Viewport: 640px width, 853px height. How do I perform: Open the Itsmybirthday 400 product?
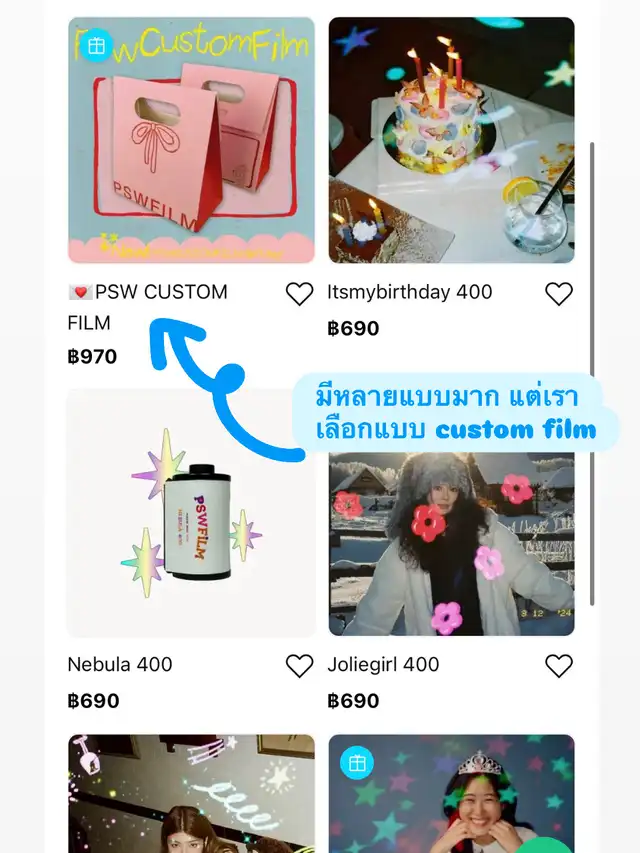point(451,140)
